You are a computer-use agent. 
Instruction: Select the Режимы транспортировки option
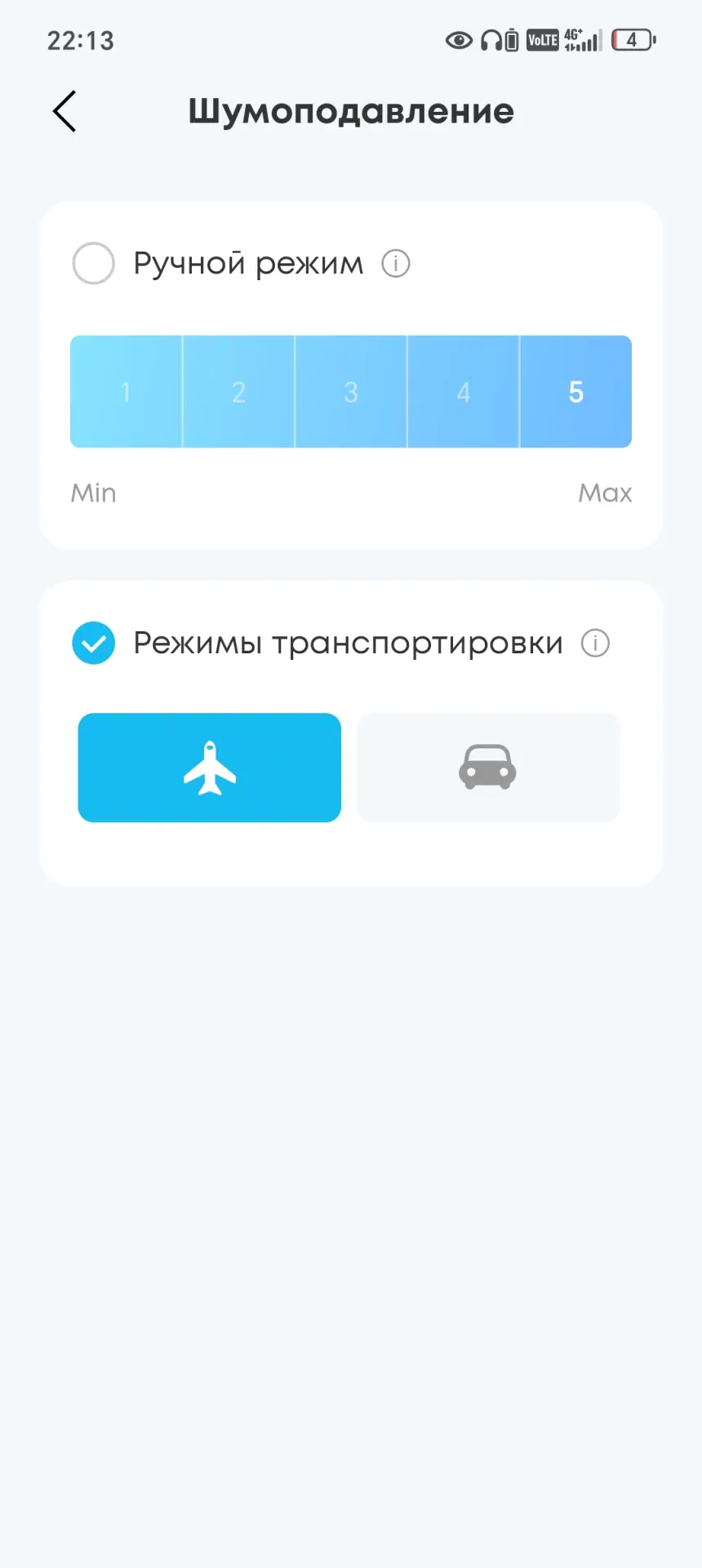pos(94,643)
